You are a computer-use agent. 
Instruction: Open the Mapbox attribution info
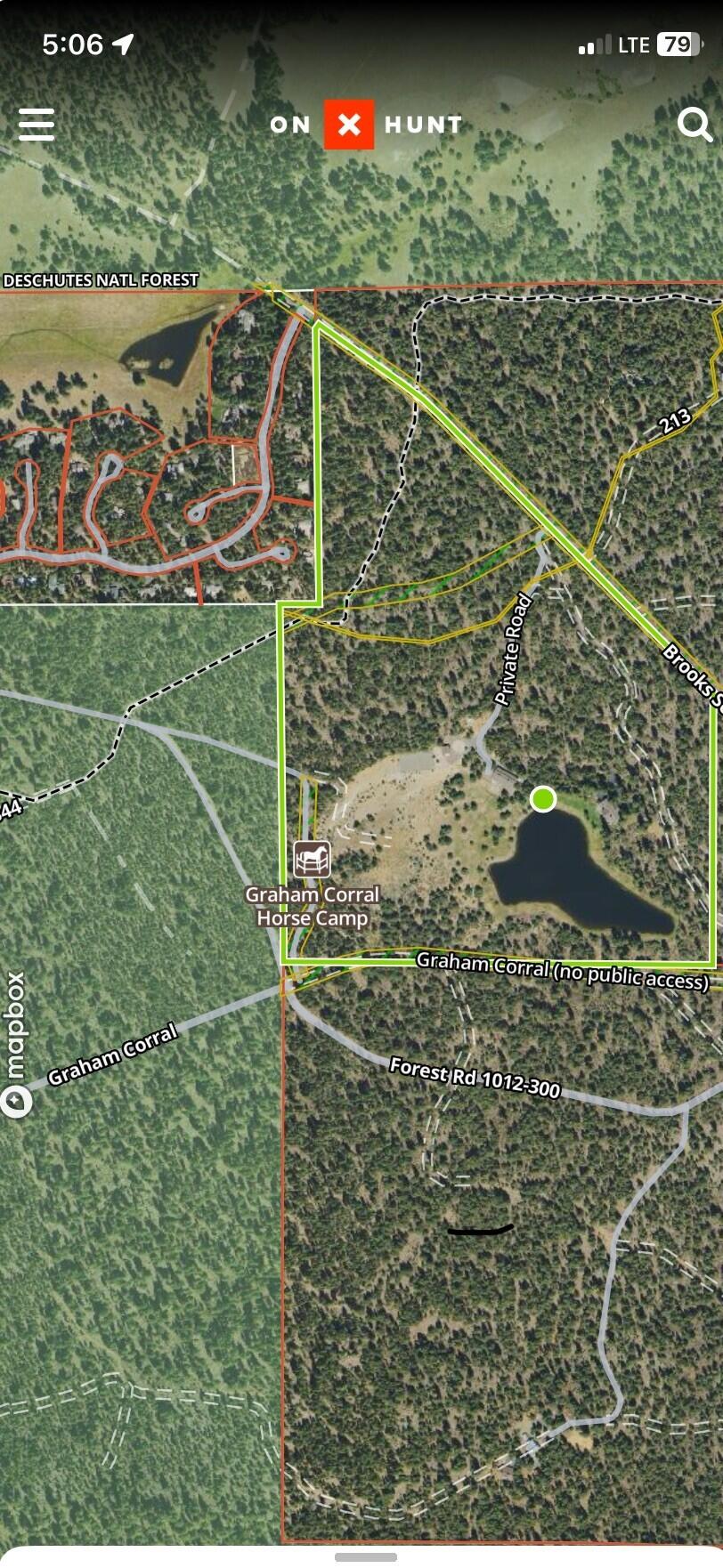pos(16,1102)
